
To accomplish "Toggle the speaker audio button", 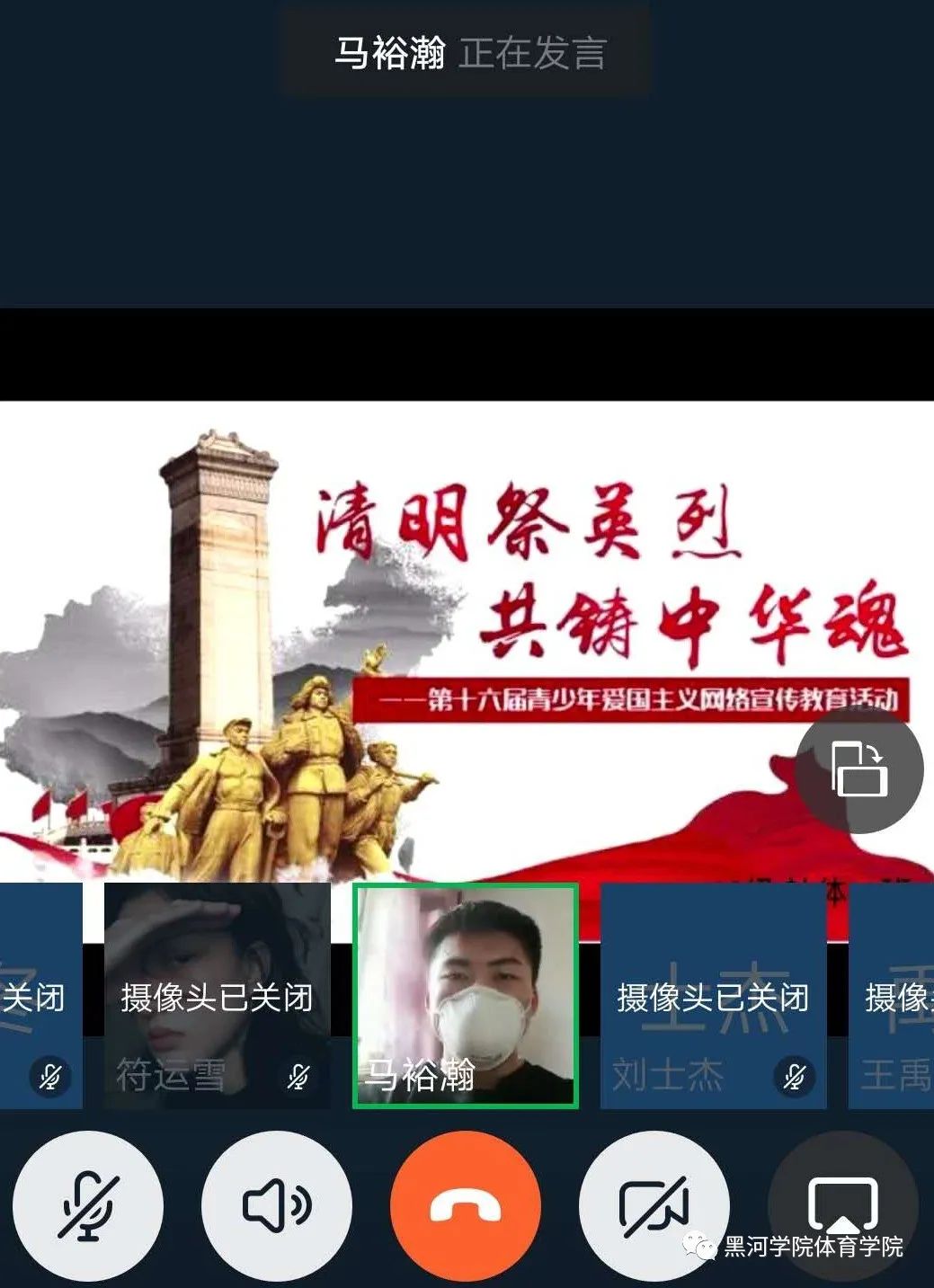I will (x=277, y=1205).
